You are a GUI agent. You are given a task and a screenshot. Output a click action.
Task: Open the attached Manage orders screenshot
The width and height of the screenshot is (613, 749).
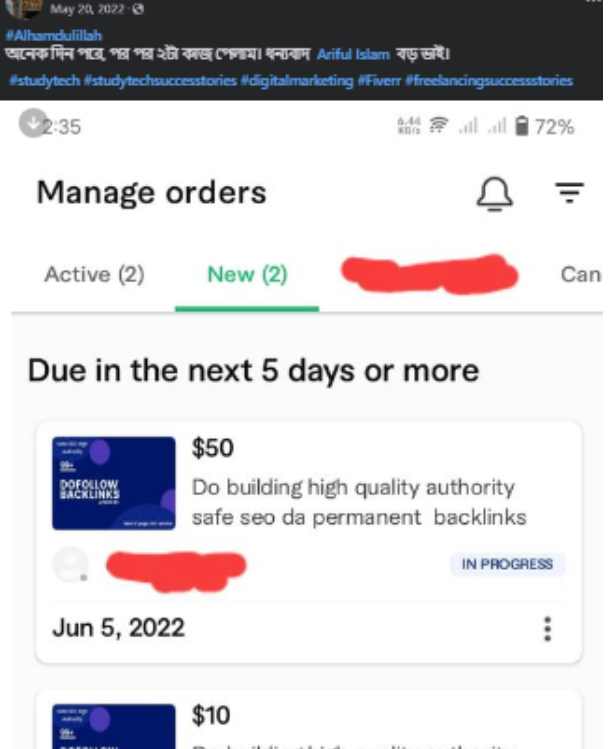coord(306,420)
